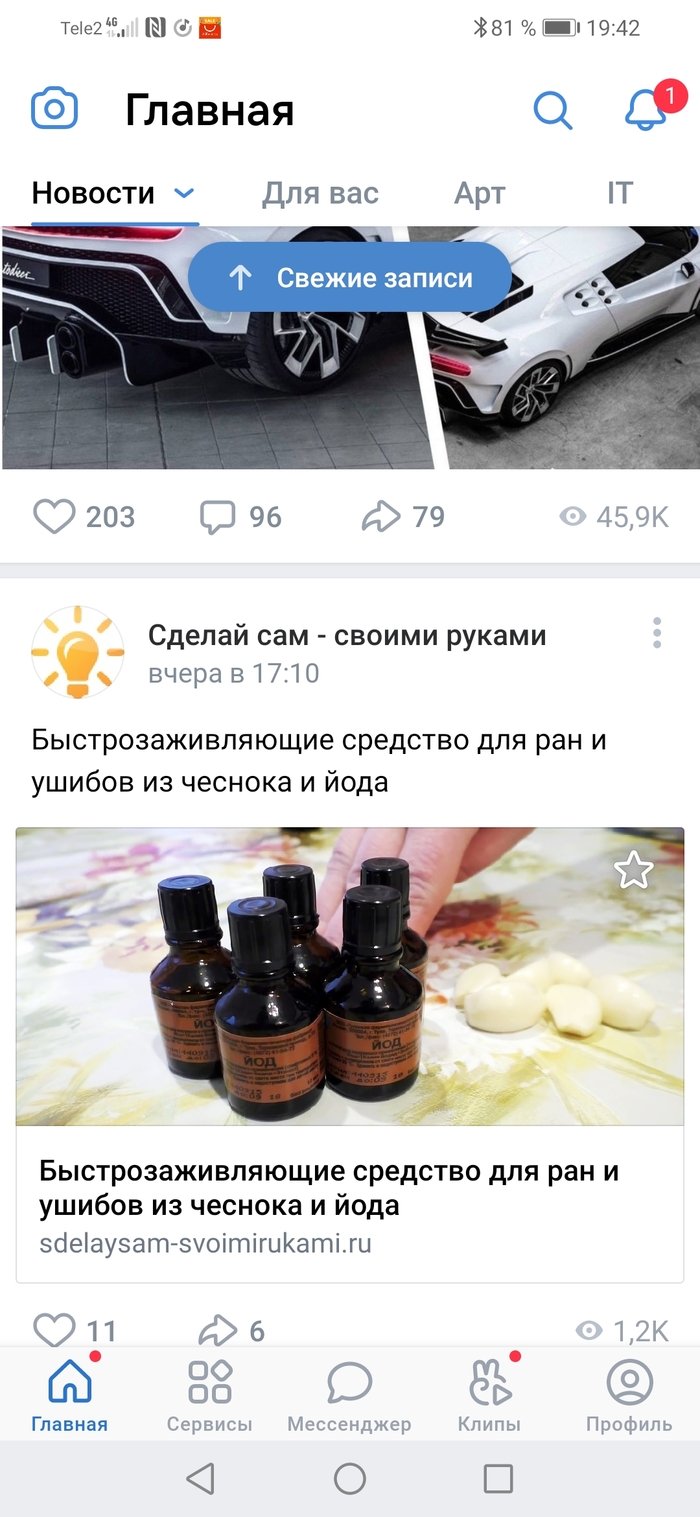Open the camera icon in the header
Image resolution: width=700 pixels, height=1517 pixels.
54,109
